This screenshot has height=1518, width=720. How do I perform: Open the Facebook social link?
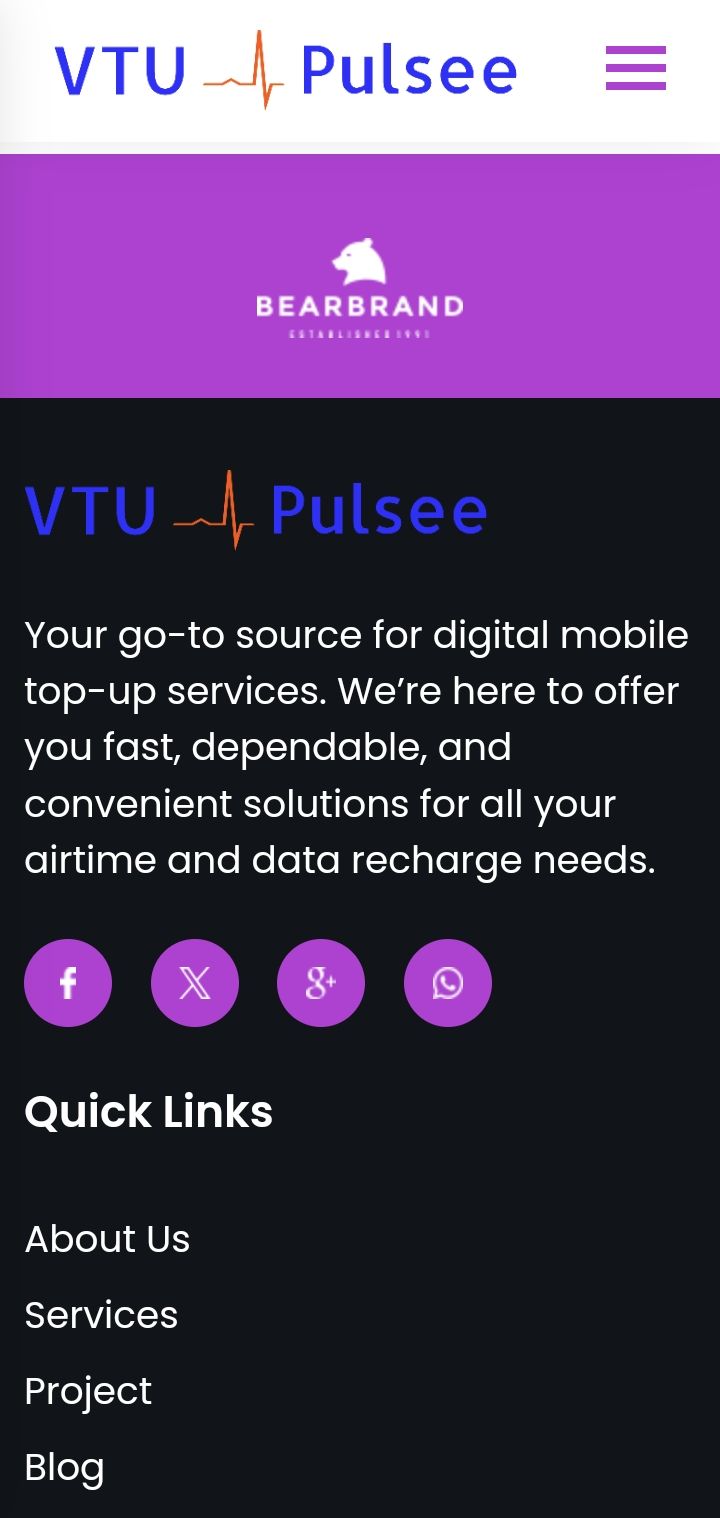[68, 983]
